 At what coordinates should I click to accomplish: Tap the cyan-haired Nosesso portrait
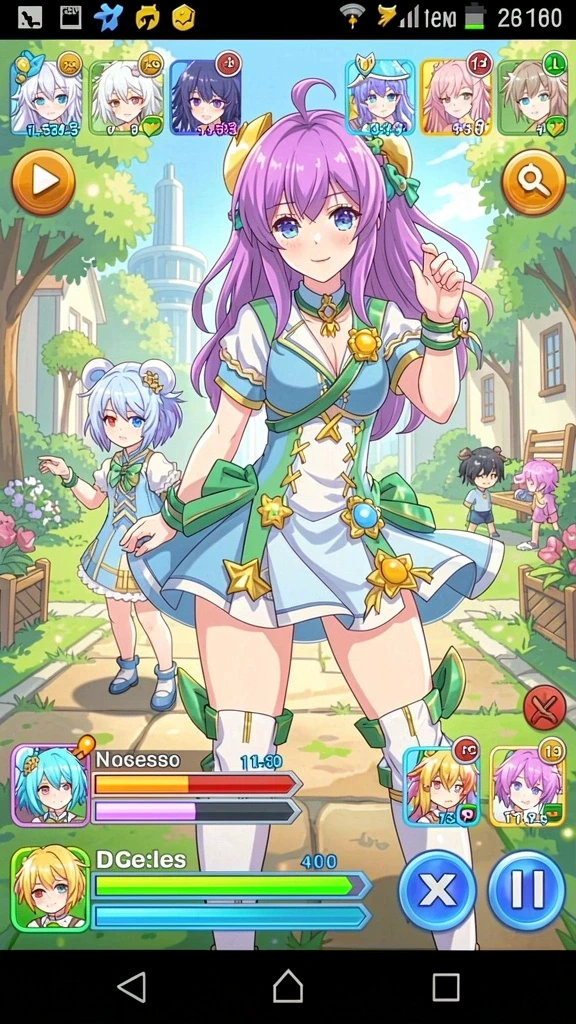pyautogui.click(x=50, y=785)
